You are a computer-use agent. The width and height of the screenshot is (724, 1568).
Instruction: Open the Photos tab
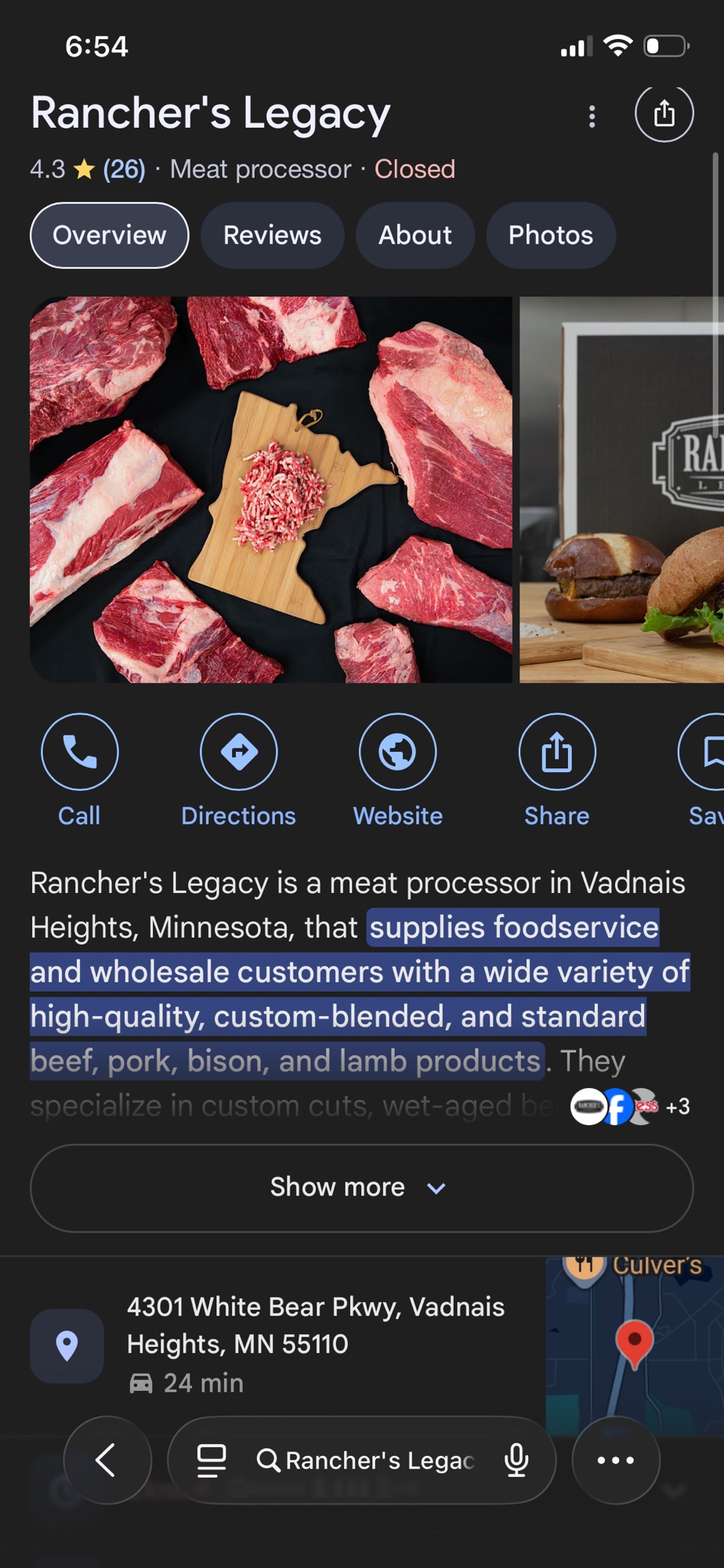tap(550, 235)
